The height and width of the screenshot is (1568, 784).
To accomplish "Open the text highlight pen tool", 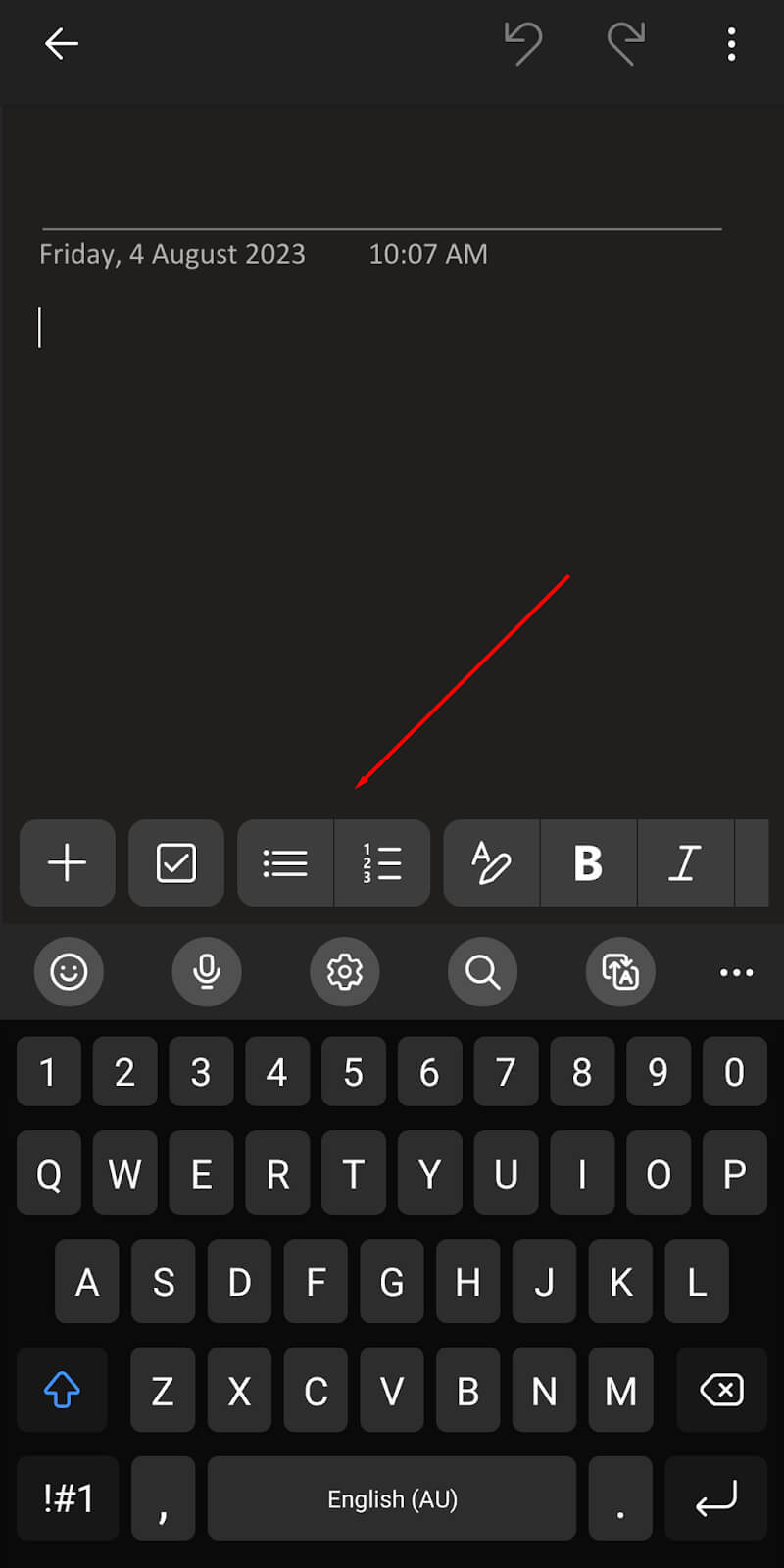I will 491,863.
